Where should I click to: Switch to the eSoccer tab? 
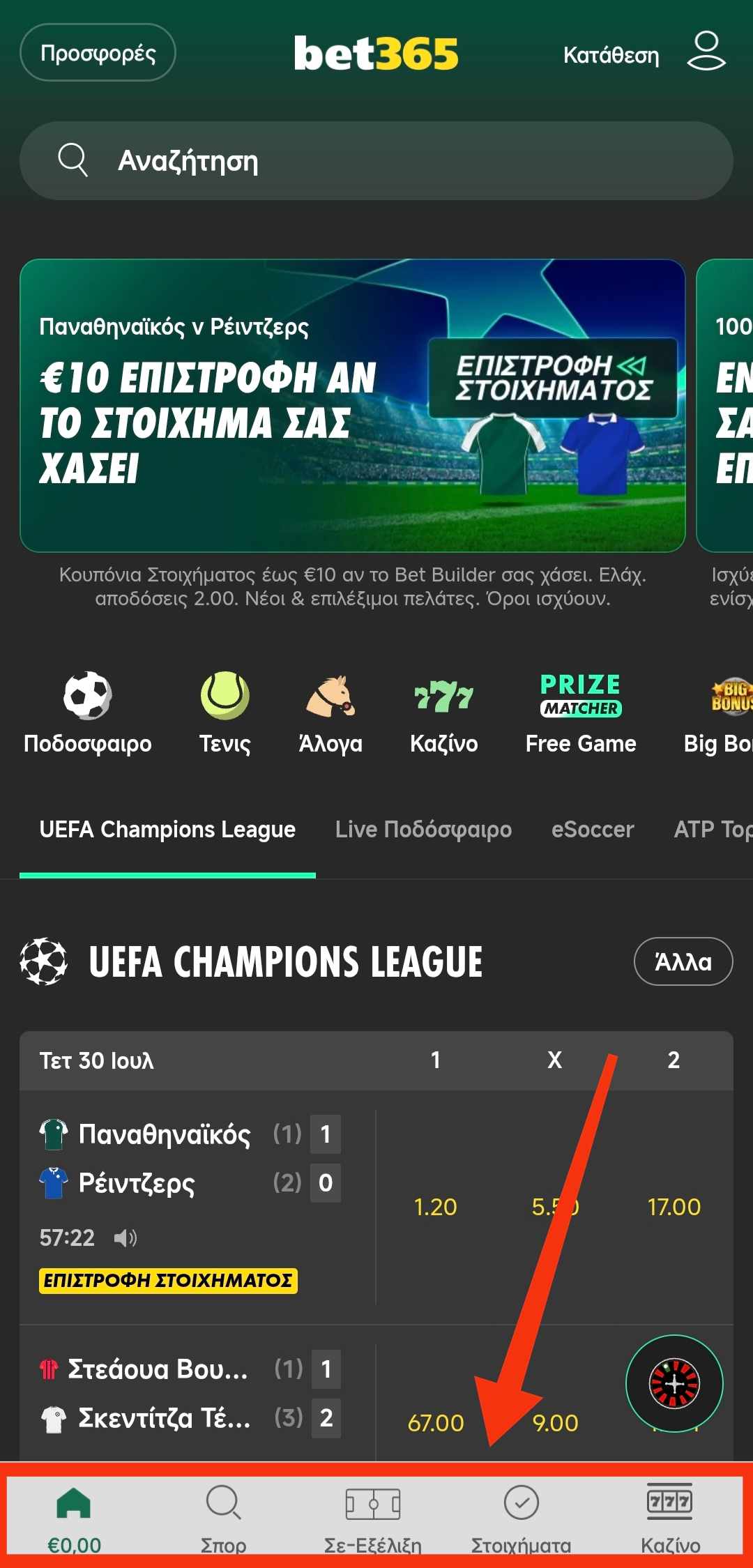coord(593,830)
